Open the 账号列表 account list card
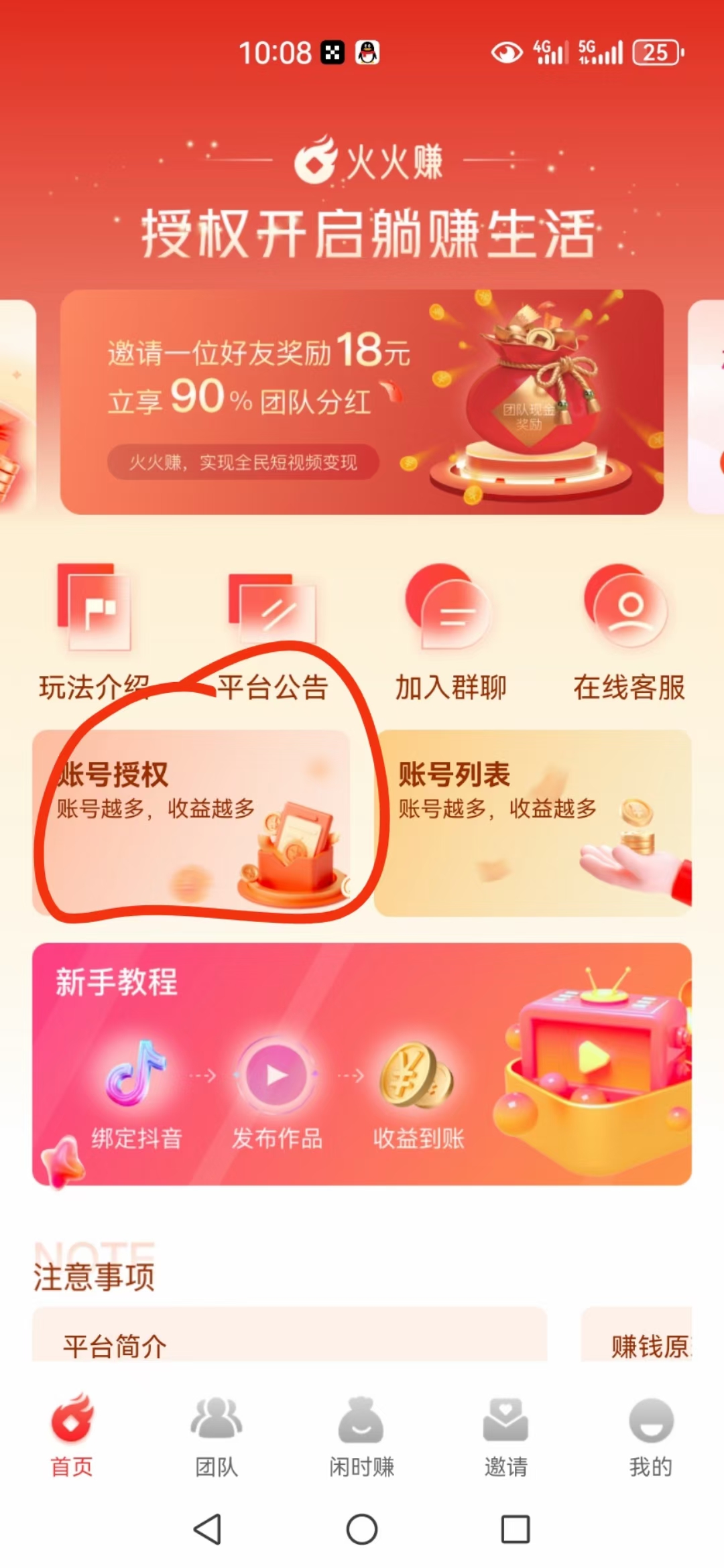 click(x=533, y=823)
